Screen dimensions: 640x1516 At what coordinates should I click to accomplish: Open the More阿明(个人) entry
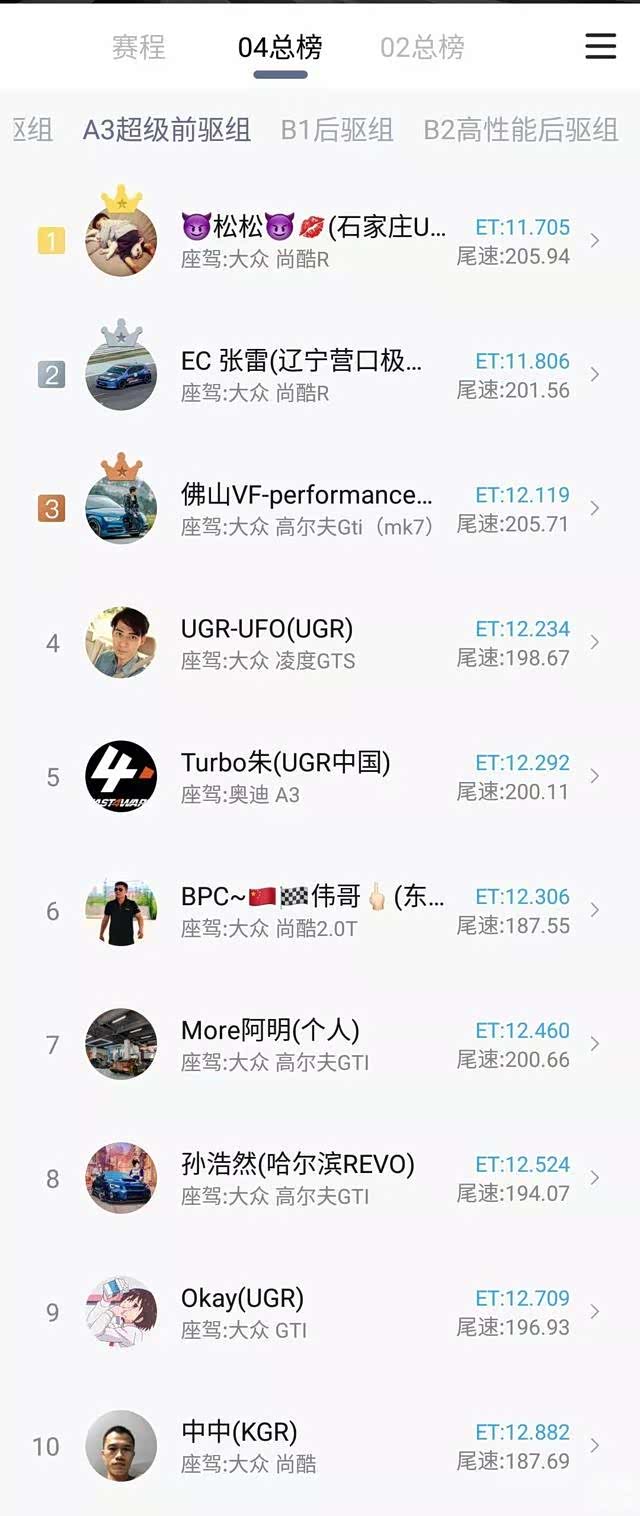coord(320,1044)
